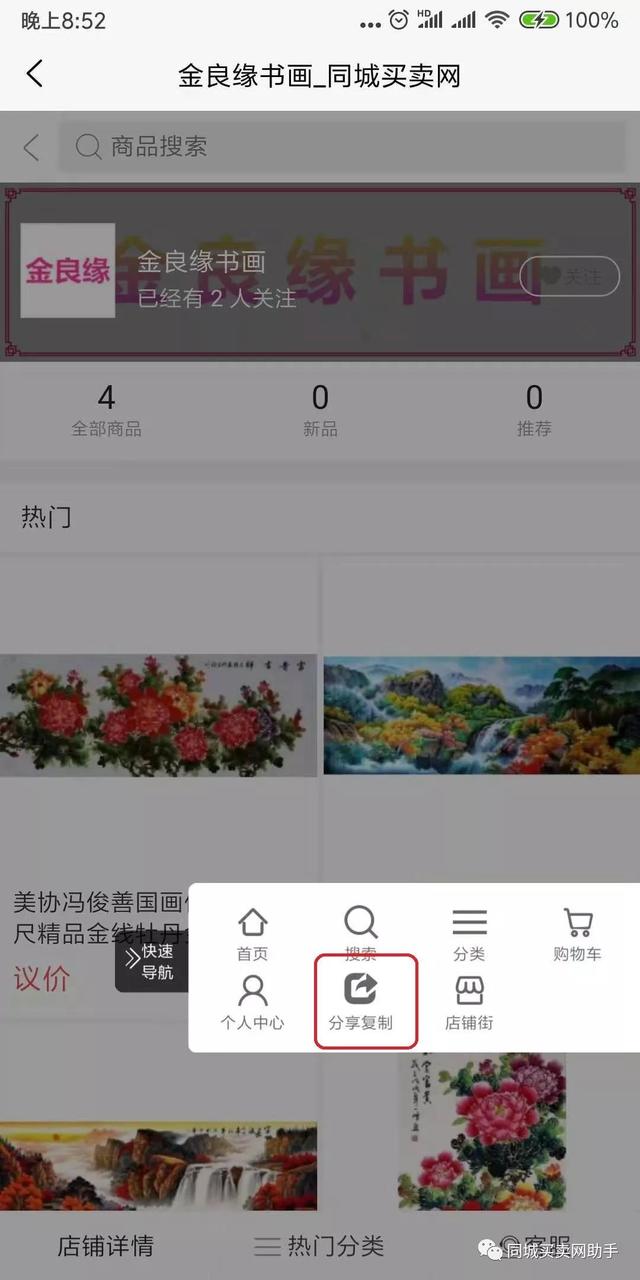Open the 购物车 shopping cart
Image resolution: width=640 pixels, height=1280 pixels.
tap(577, 934)
